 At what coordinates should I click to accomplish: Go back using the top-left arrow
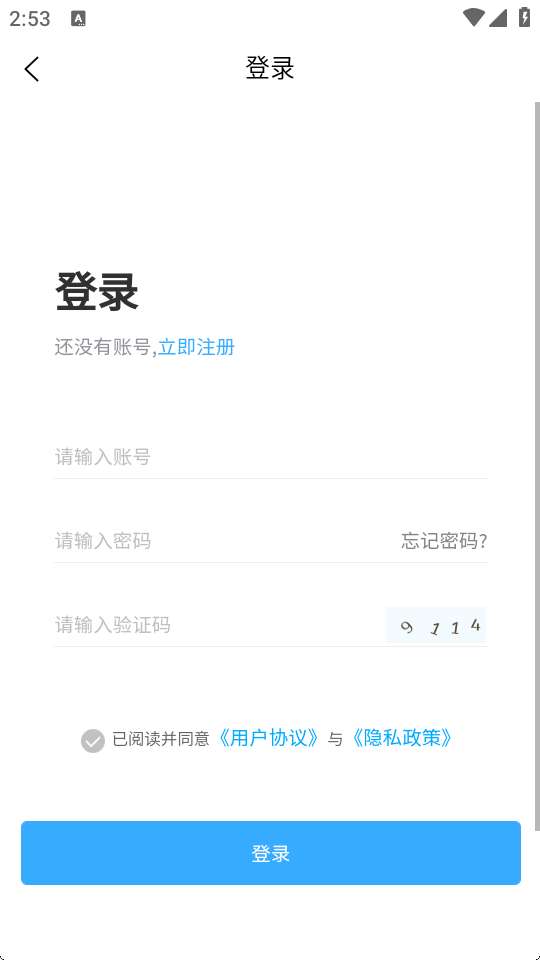pos(32,69)
